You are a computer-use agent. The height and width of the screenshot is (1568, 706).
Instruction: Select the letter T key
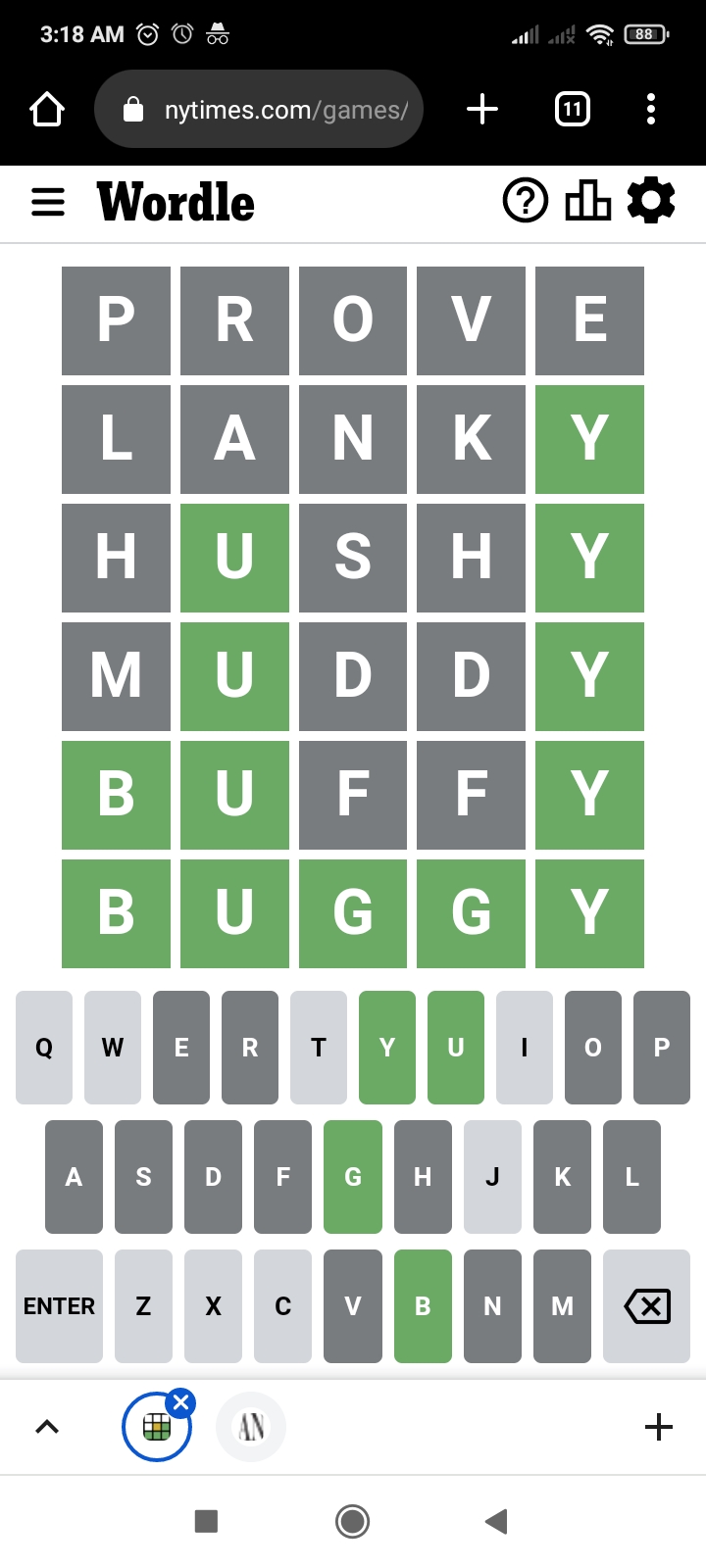pos(319,1048)
